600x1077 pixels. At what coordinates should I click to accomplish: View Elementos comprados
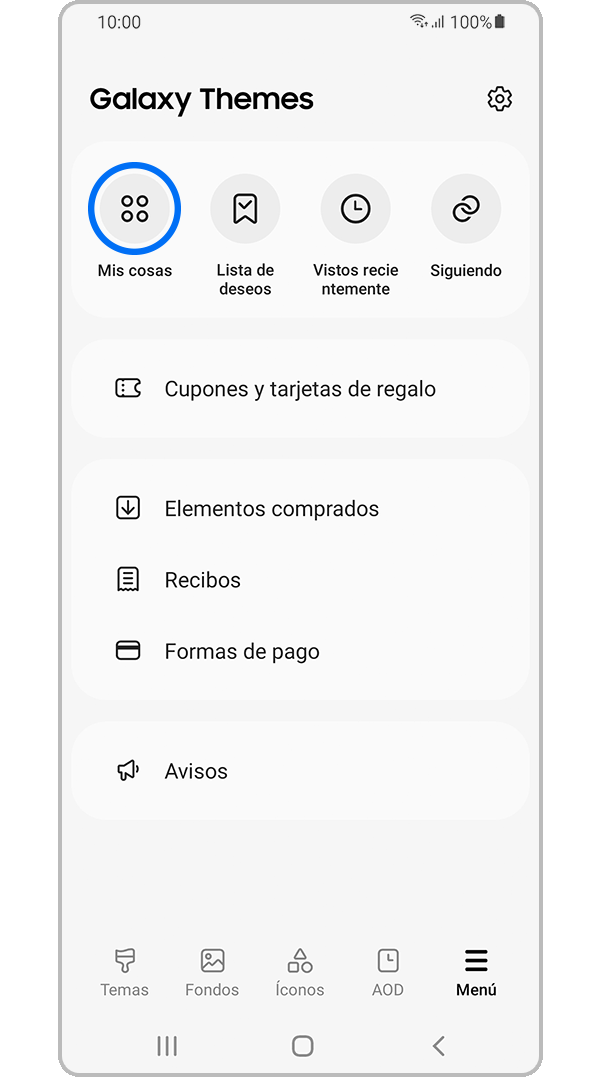tap(299, 508)
